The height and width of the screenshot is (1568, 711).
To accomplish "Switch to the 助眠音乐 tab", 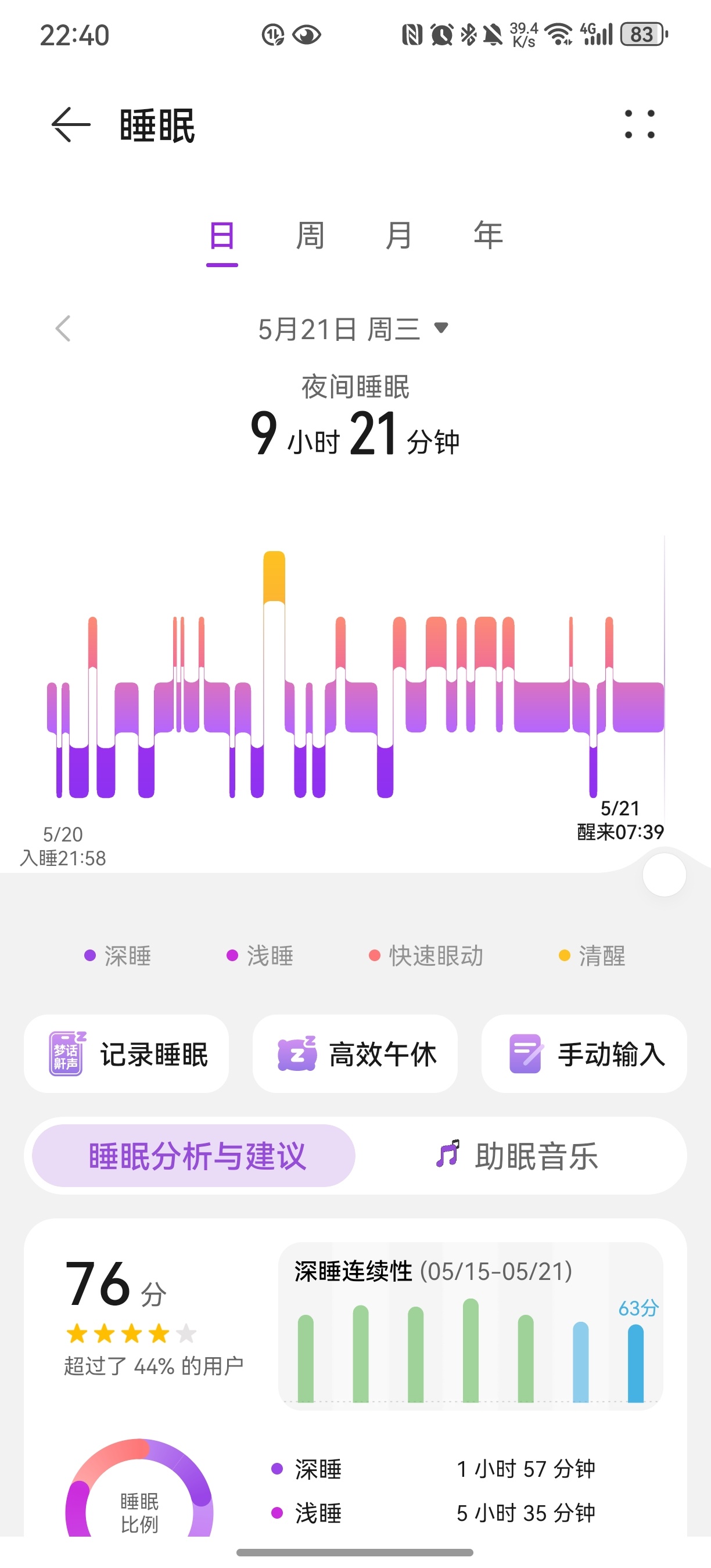I will pyautogui.click(x=518, y=1155).
